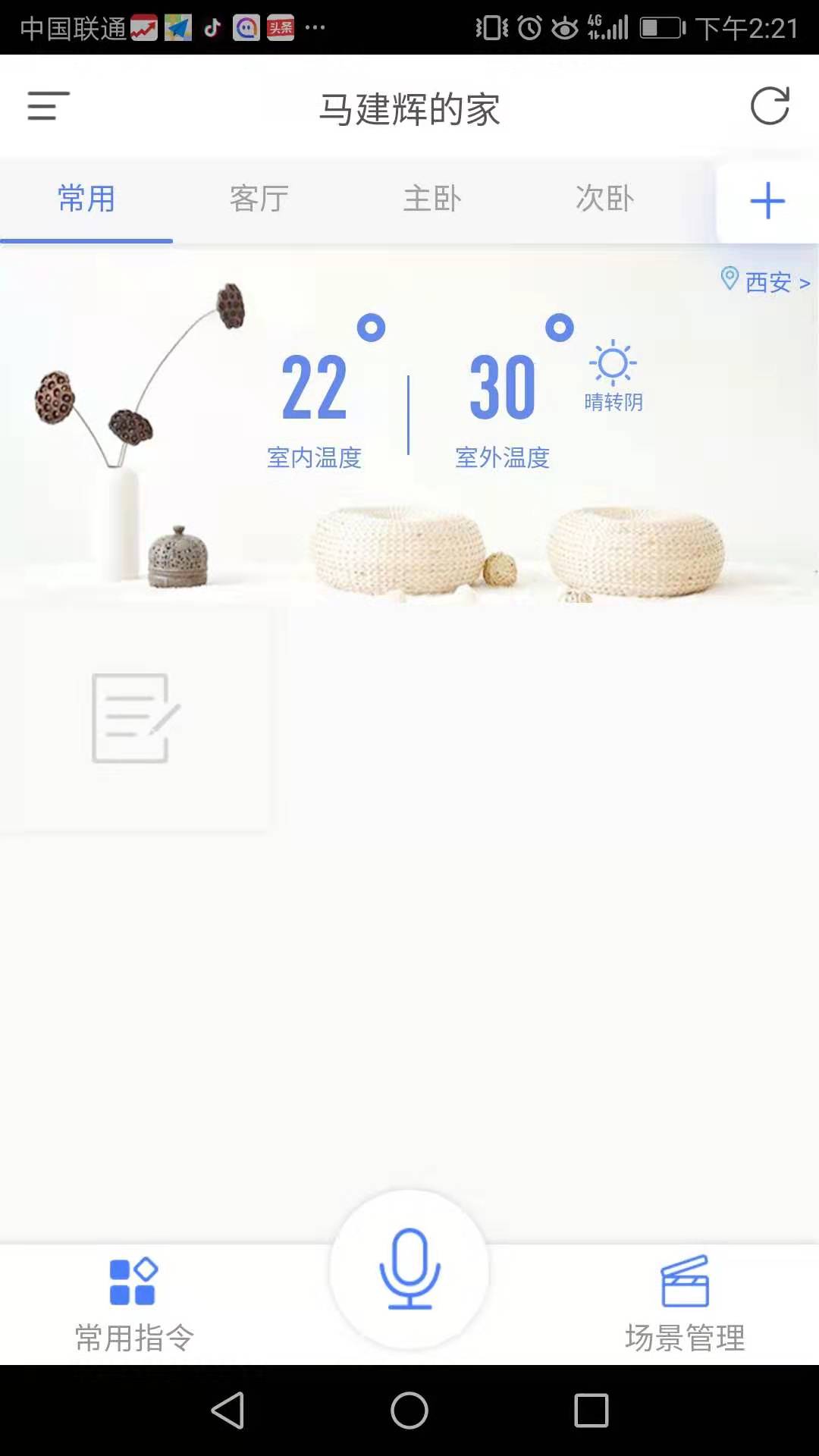
Task: Go back using system back button
Action: point(227,1410)
